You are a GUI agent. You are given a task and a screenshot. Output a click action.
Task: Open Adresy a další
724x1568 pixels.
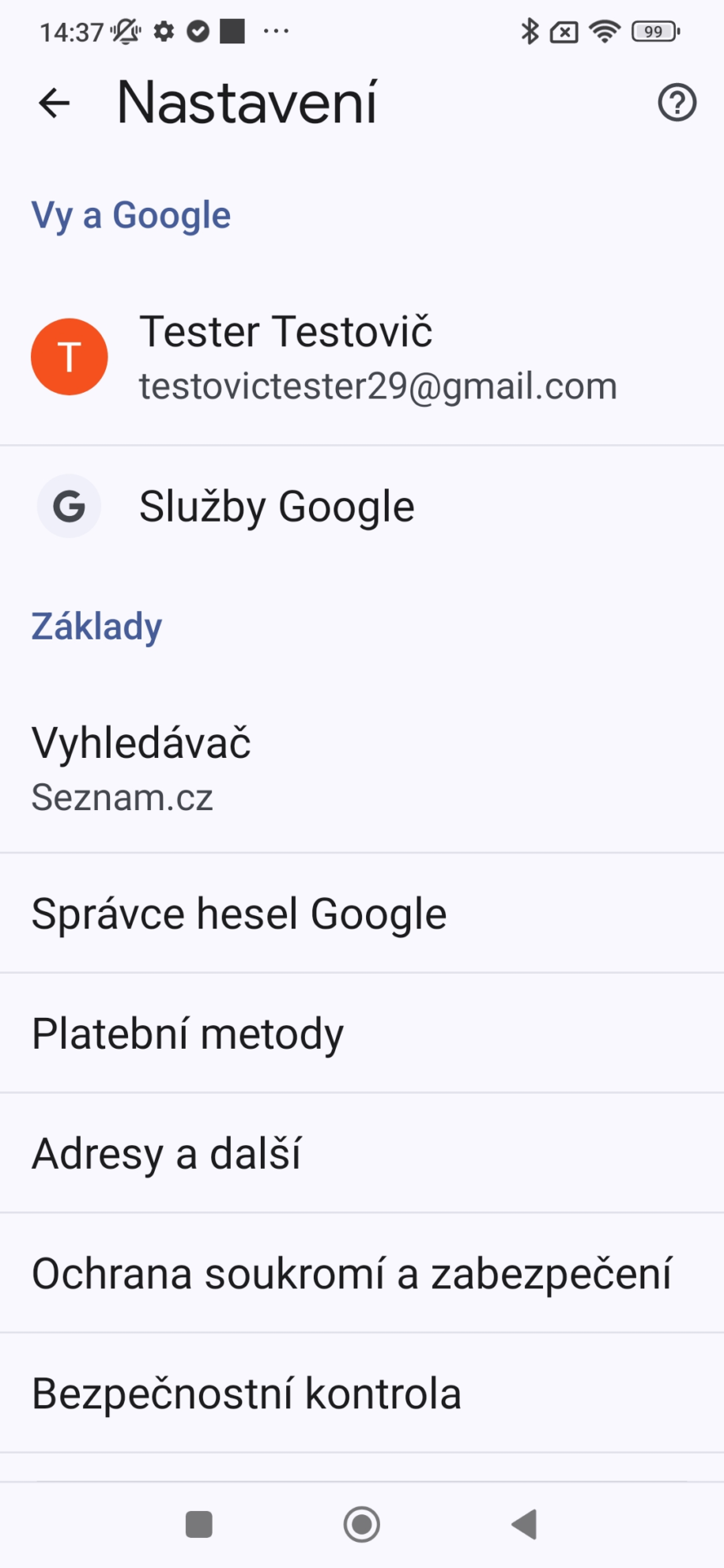point(362,1154)
